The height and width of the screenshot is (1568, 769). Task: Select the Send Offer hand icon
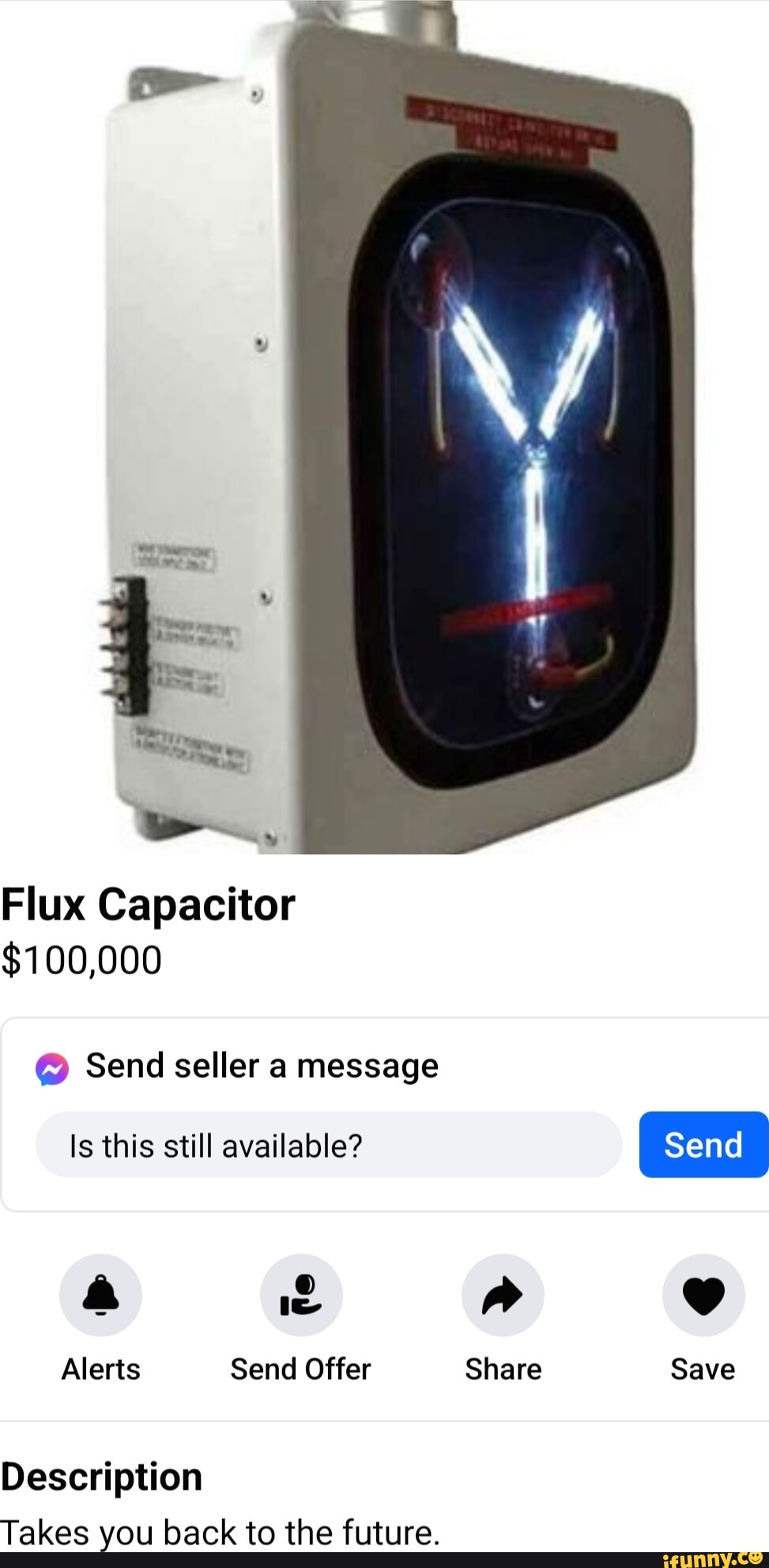point(300,1295)
